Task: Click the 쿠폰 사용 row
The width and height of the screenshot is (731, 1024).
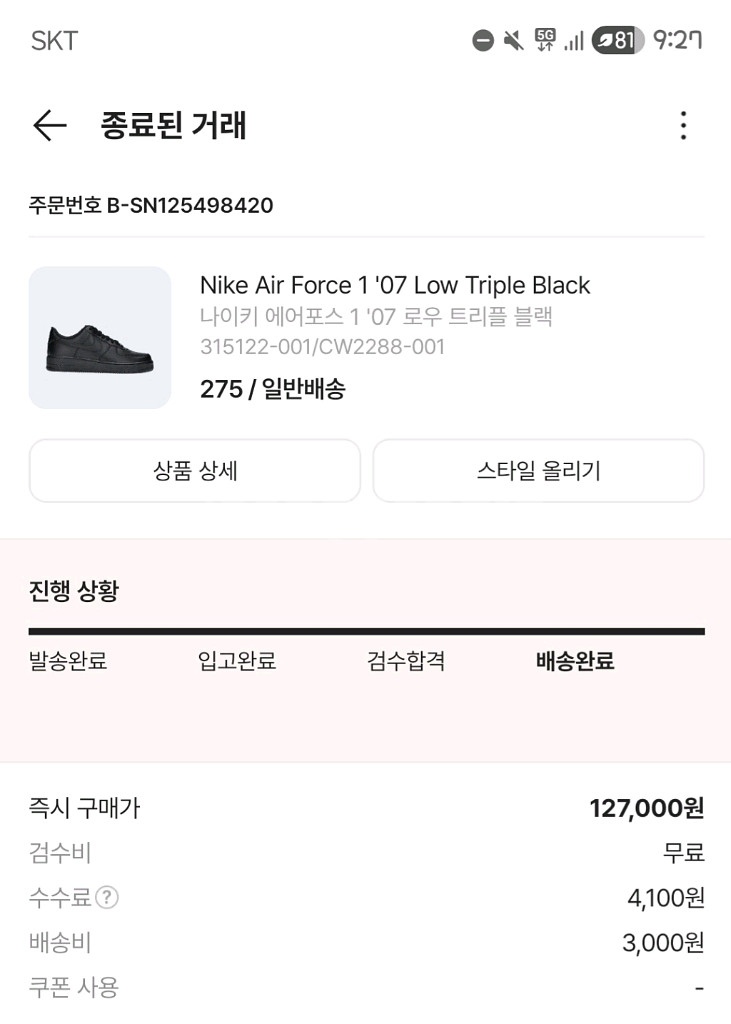Action: 67,987
